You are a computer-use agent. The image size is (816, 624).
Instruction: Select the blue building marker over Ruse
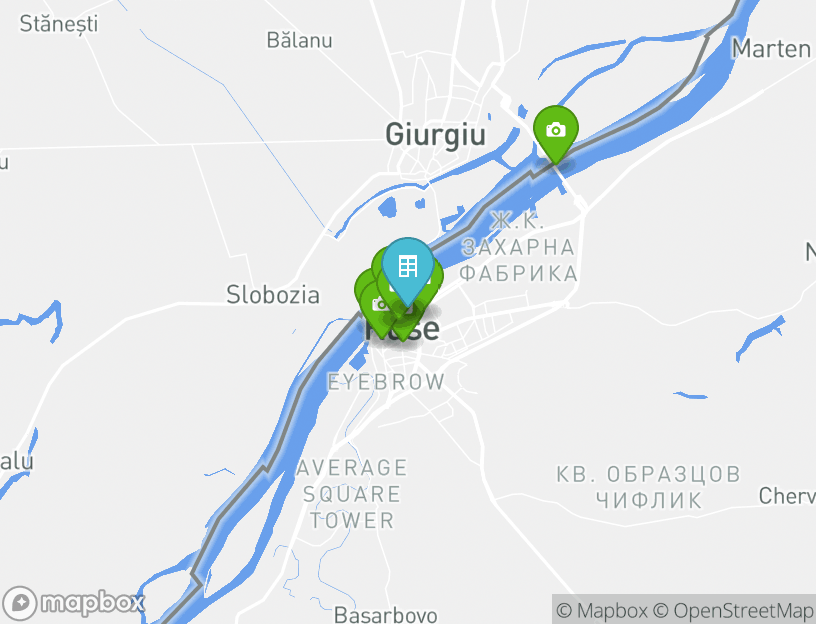[x=408, y=267]
